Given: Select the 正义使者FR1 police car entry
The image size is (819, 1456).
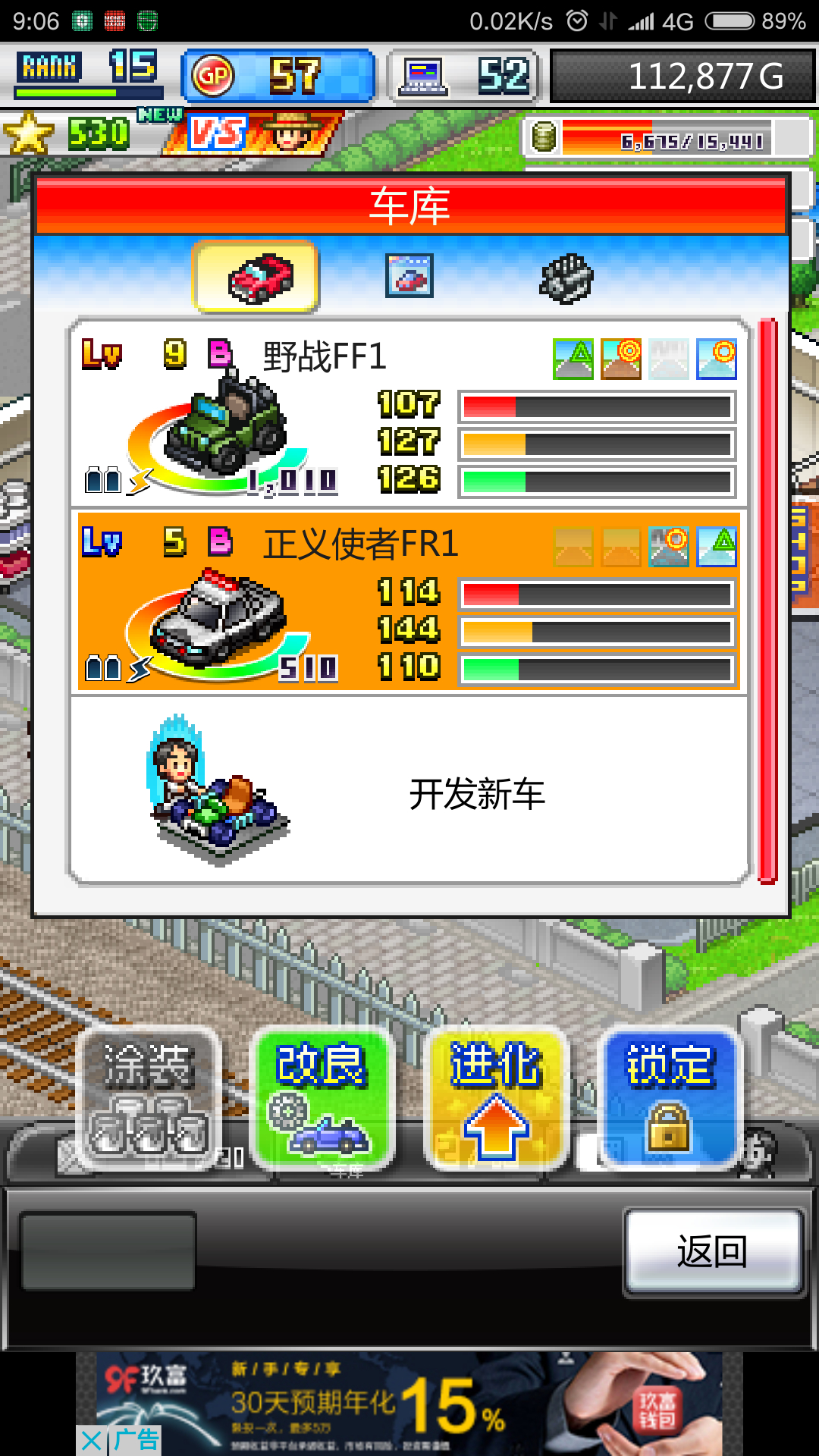Looking at the screenshot, I should 409,601.
